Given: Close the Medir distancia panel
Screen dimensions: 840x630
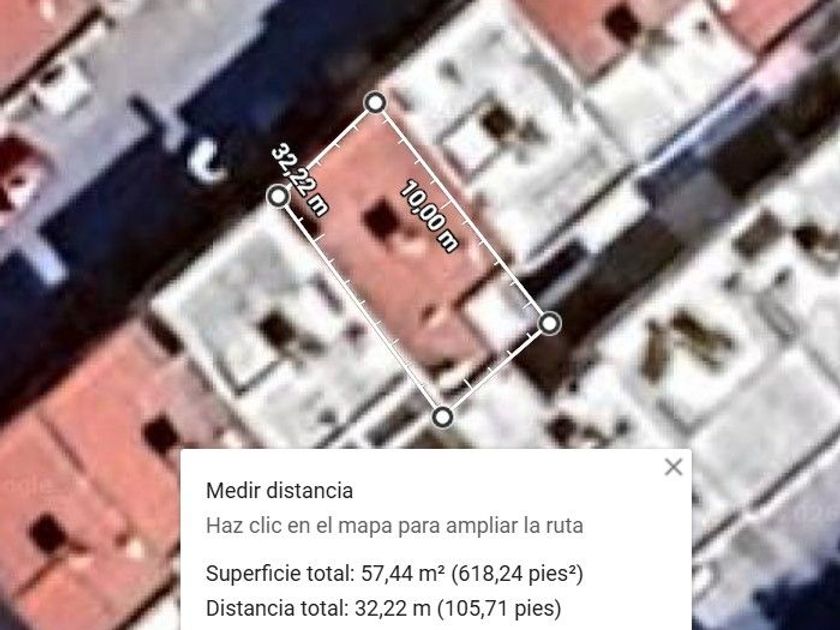Looking at the screenshot, I should [673, 467].
